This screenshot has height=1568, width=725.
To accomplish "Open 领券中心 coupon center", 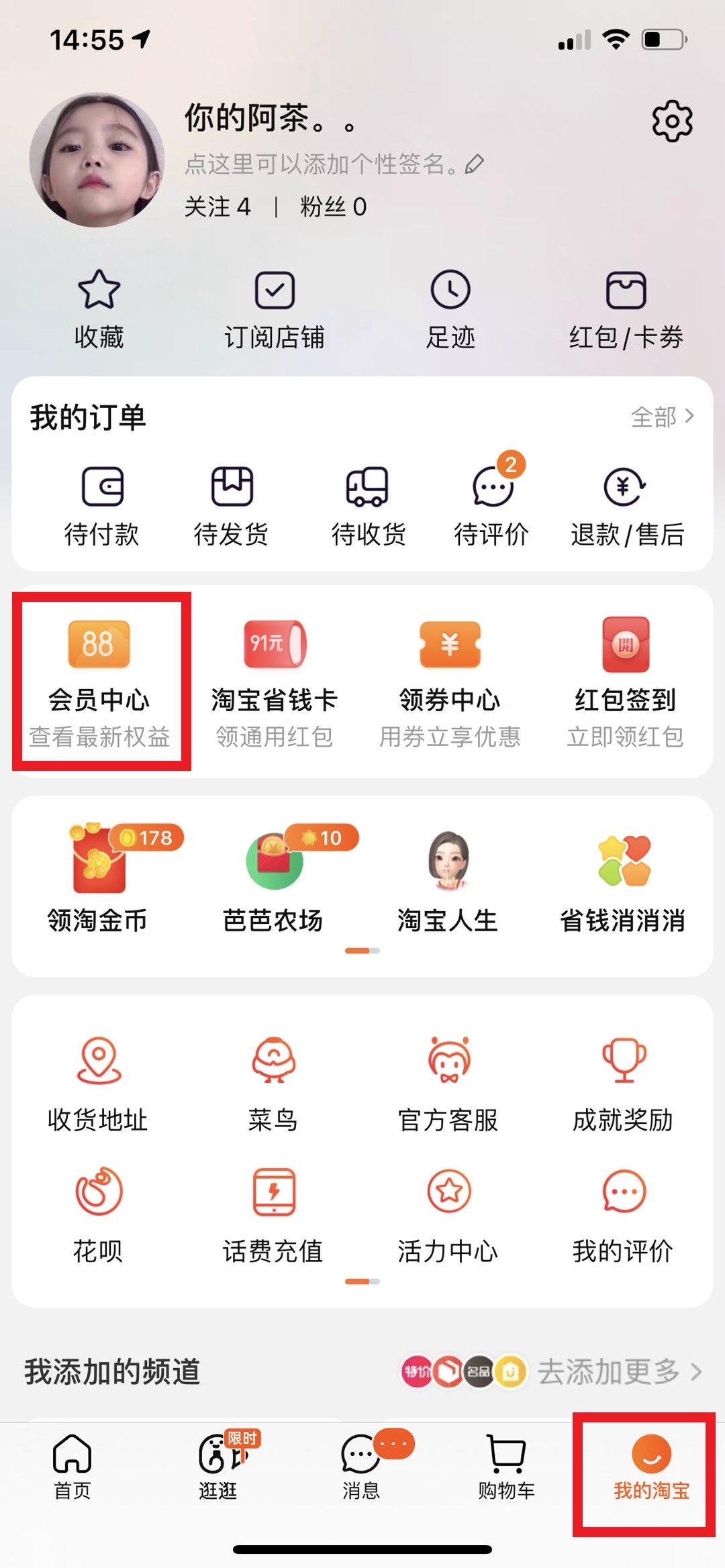I will click(450, 682).
